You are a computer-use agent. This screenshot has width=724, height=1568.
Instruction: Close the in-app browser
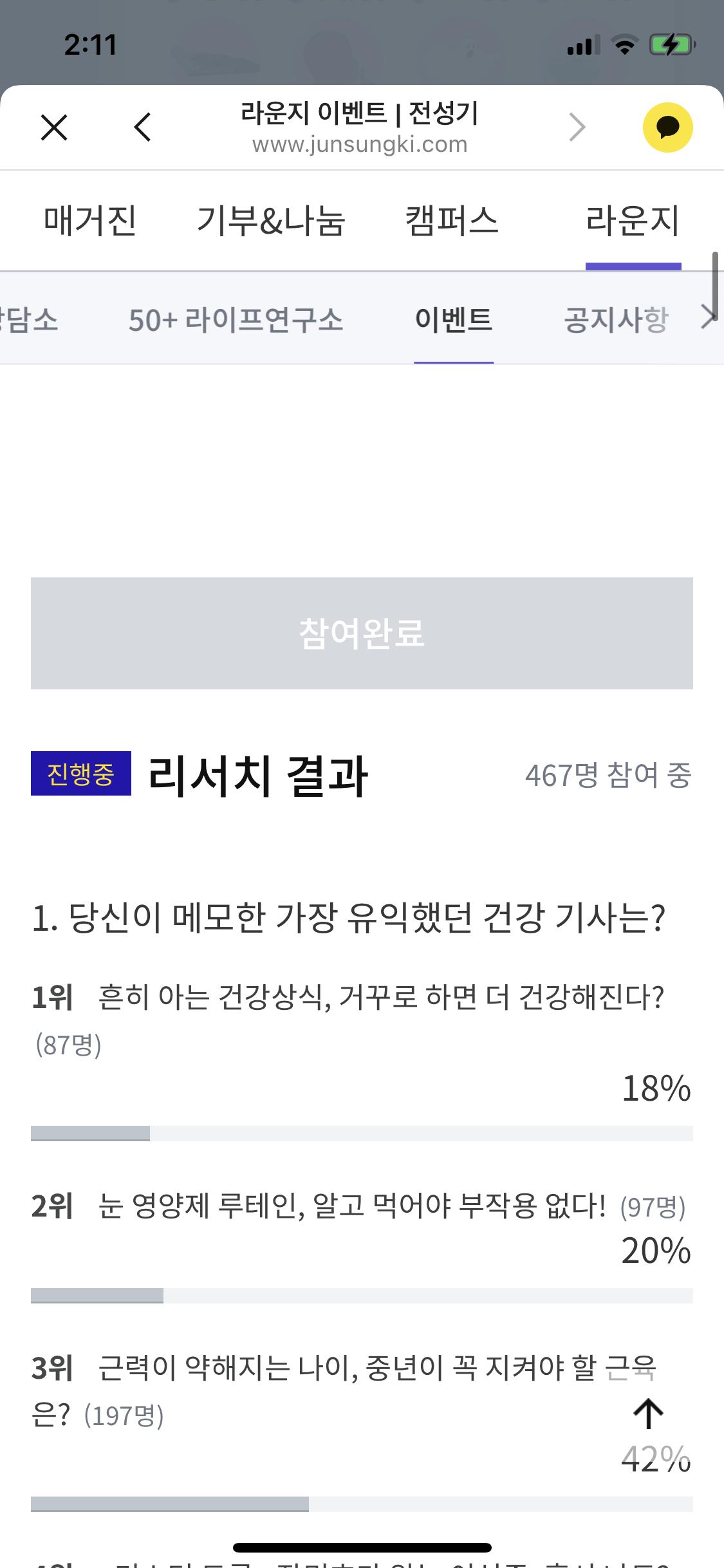point(54,127)
